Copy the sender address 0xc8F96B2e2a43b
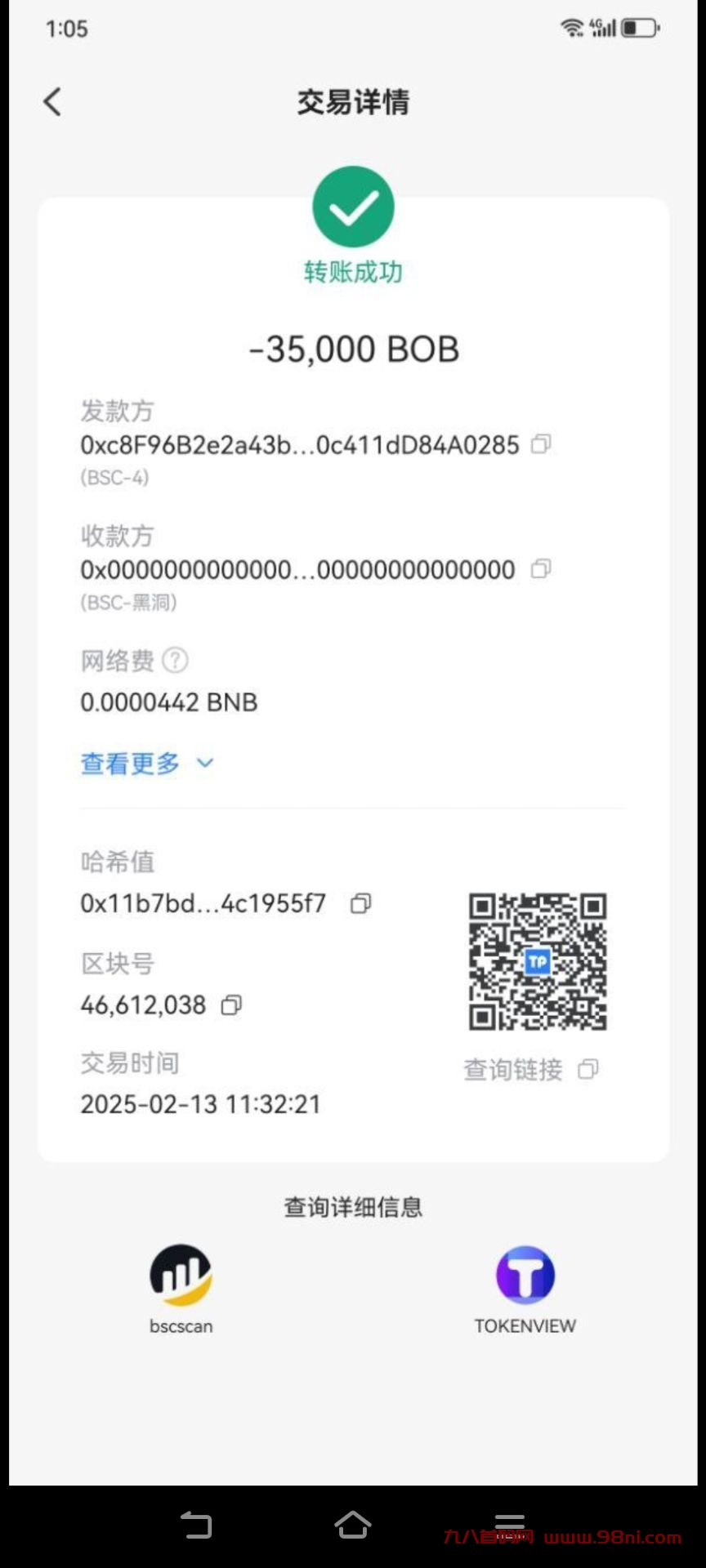Viewport: 706px width, 1568px height. pyautogui.click(x=539, y=445)
